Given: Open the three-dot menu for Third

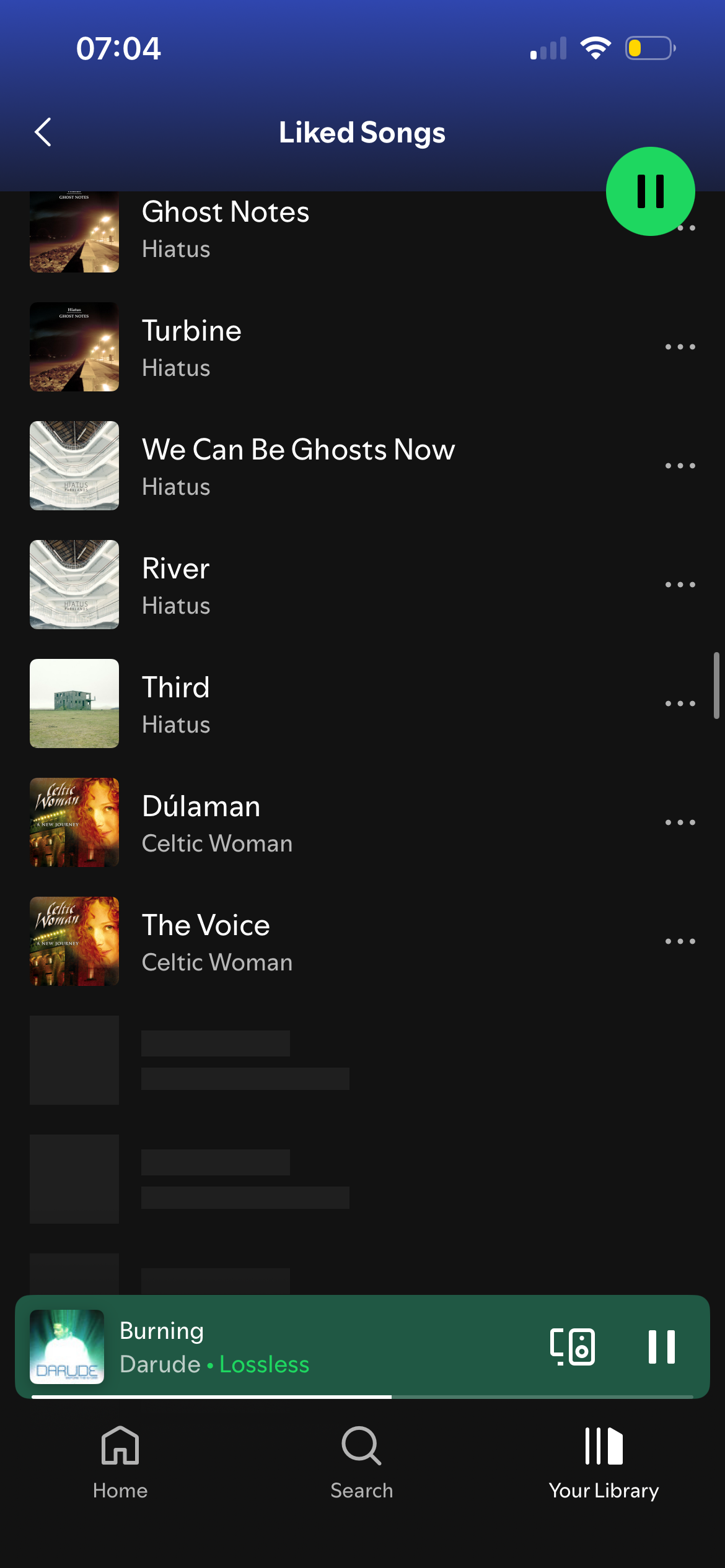Looking at the screenshot, I should [x=680, y=703].
